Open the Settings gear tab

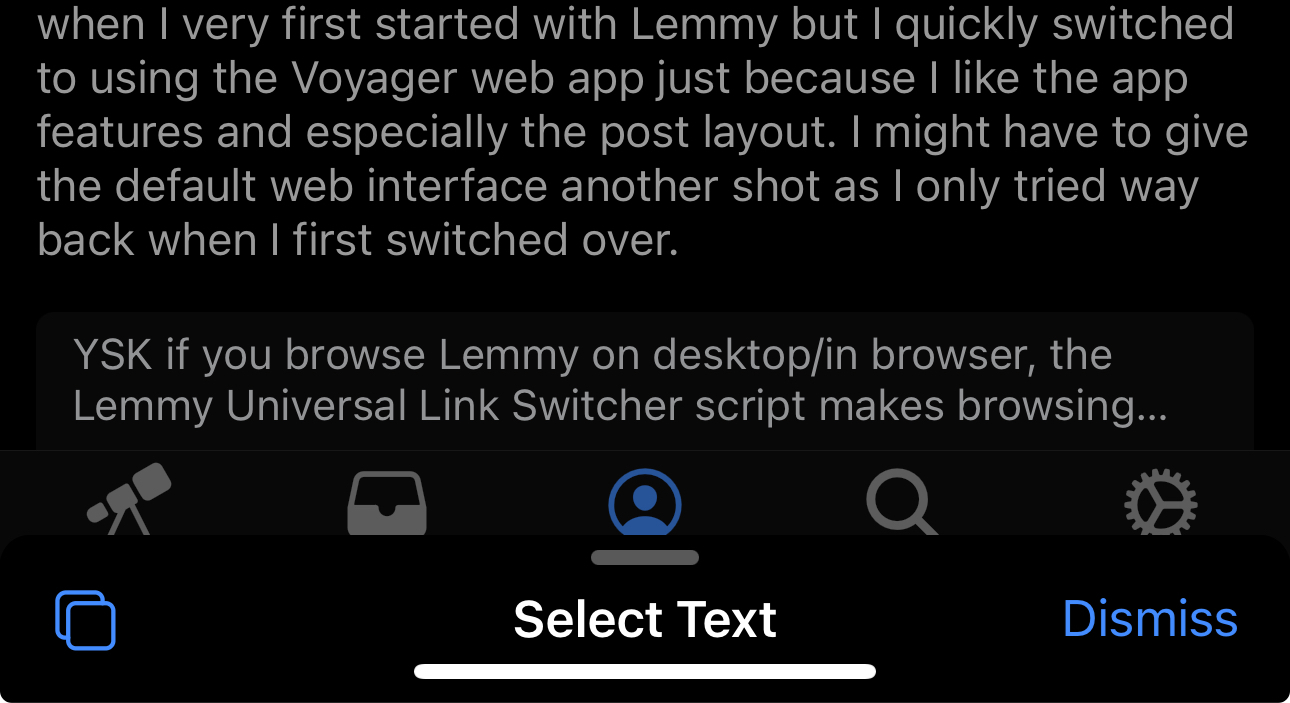[x=1160, y=502]
